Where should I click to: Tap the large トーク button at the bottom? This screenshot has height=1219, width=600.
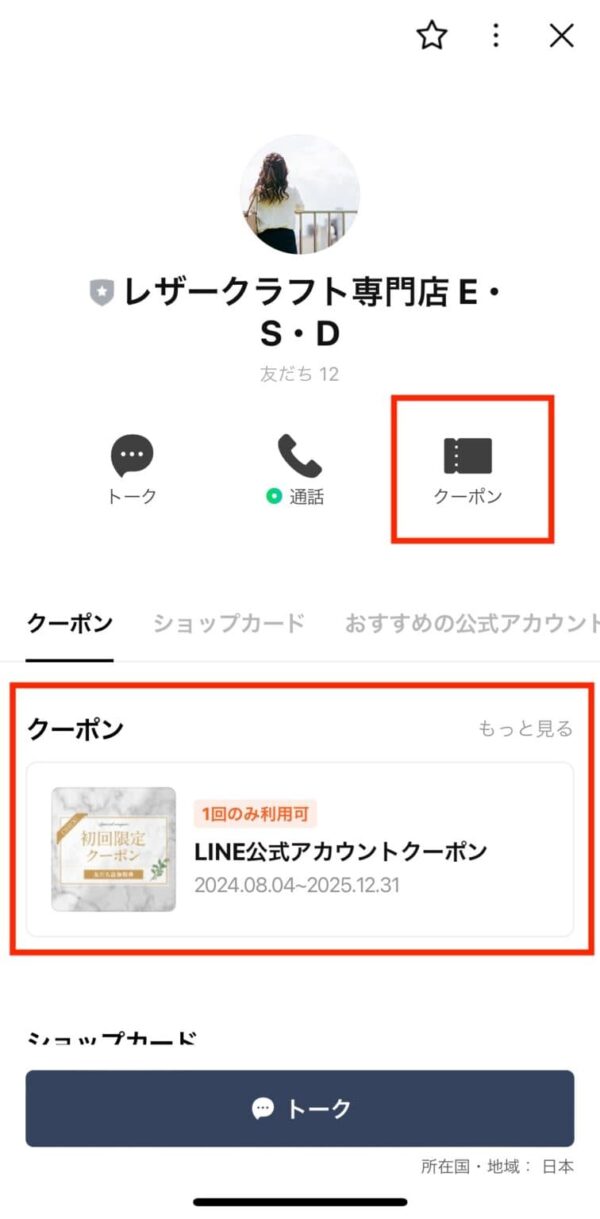tap(300, 1108)
